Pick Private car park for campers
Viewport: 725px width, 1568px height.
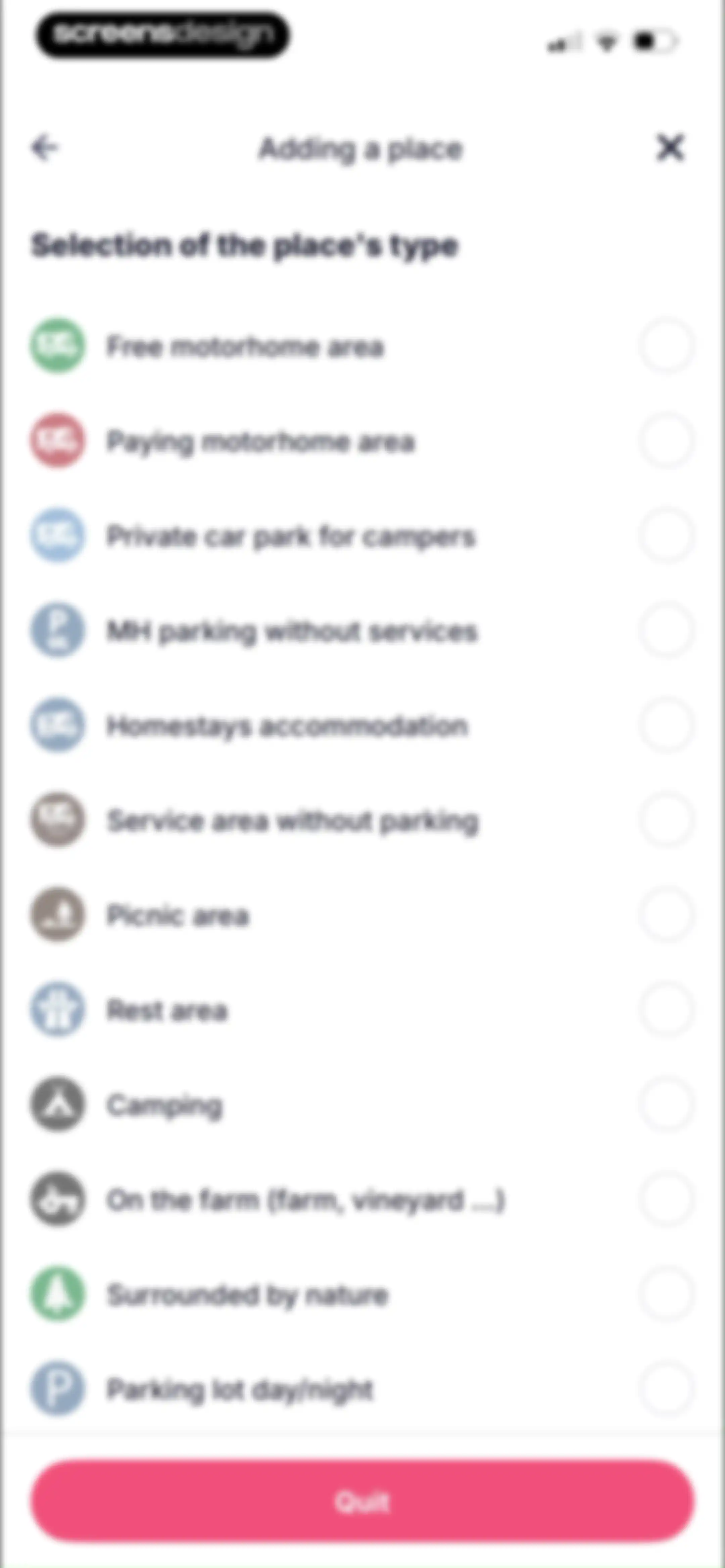click(362, 536)
